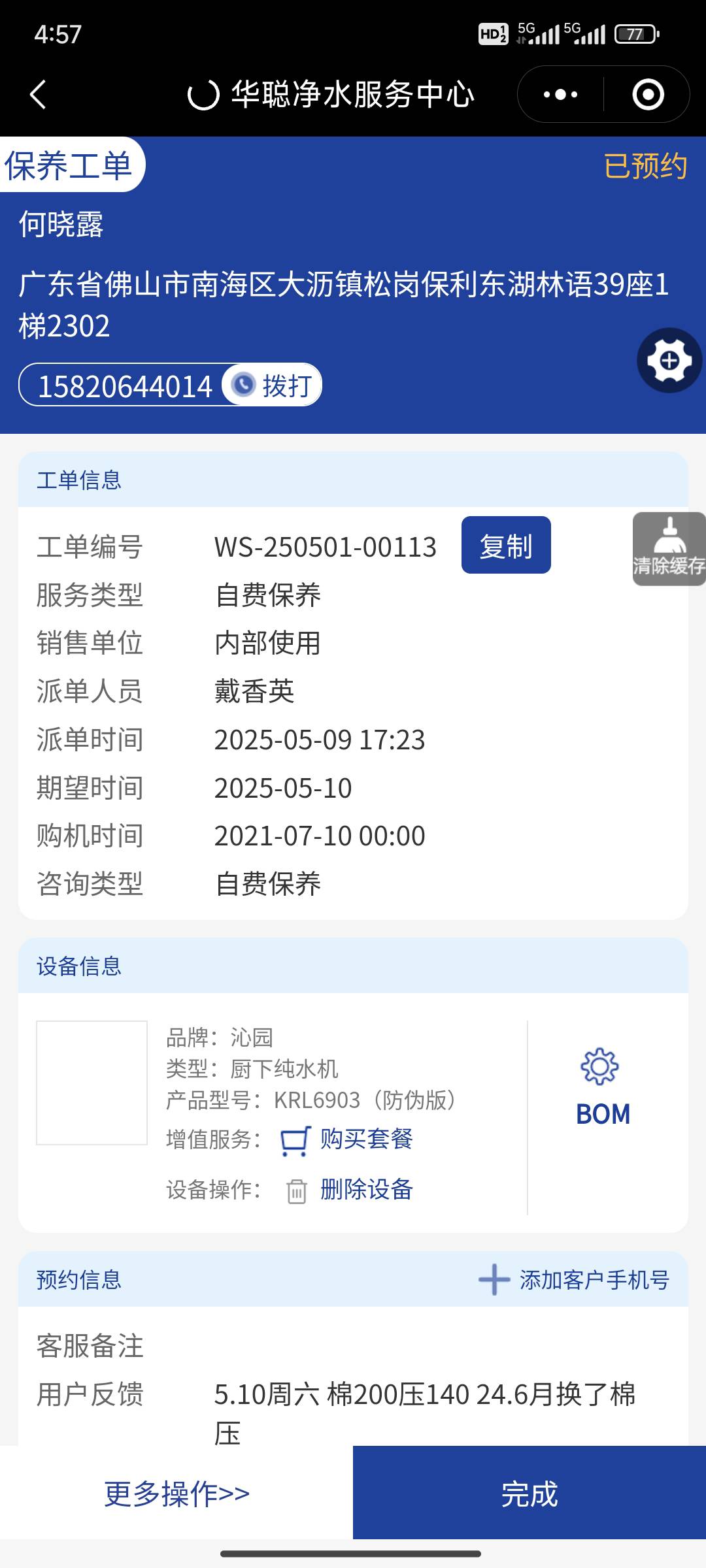This screenshot has height=1568, width=706.
Task: Go back using the header arrow
Action: [x=38, y=95]
